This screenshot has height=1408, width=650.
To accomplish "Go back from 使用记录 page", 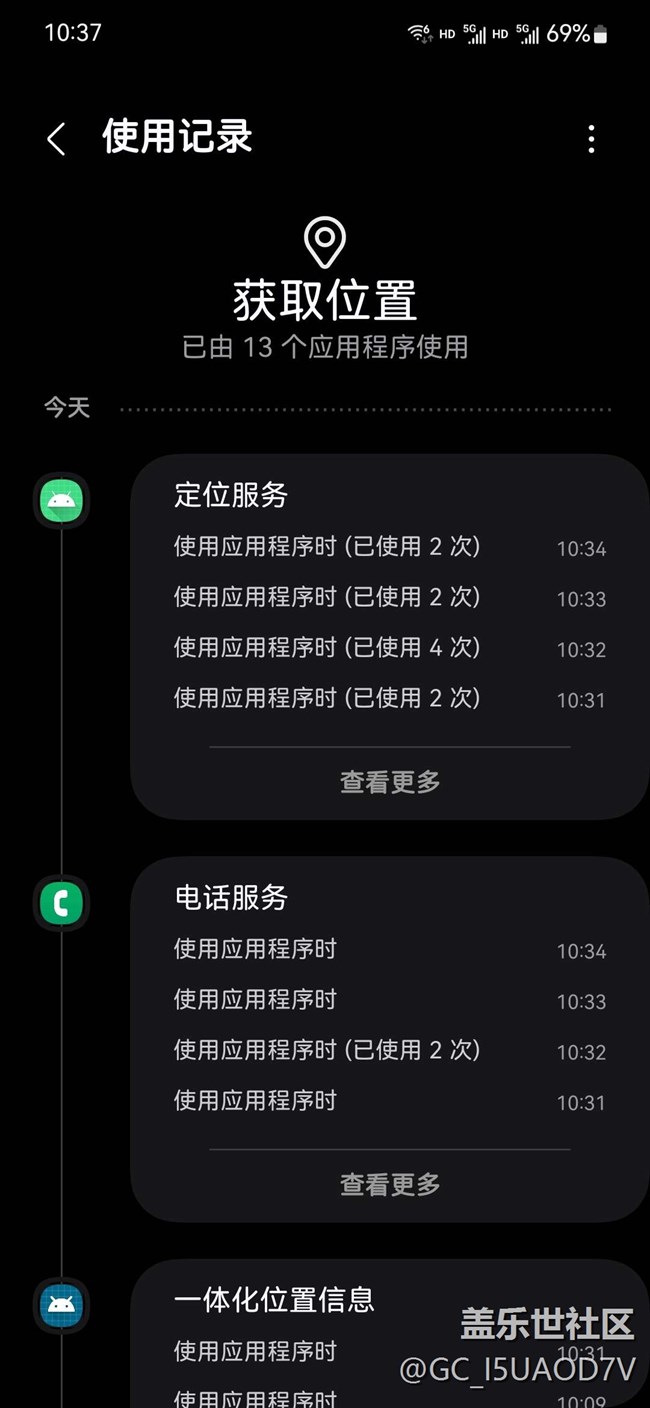I will pyautogui.click(x=56, y=139).
